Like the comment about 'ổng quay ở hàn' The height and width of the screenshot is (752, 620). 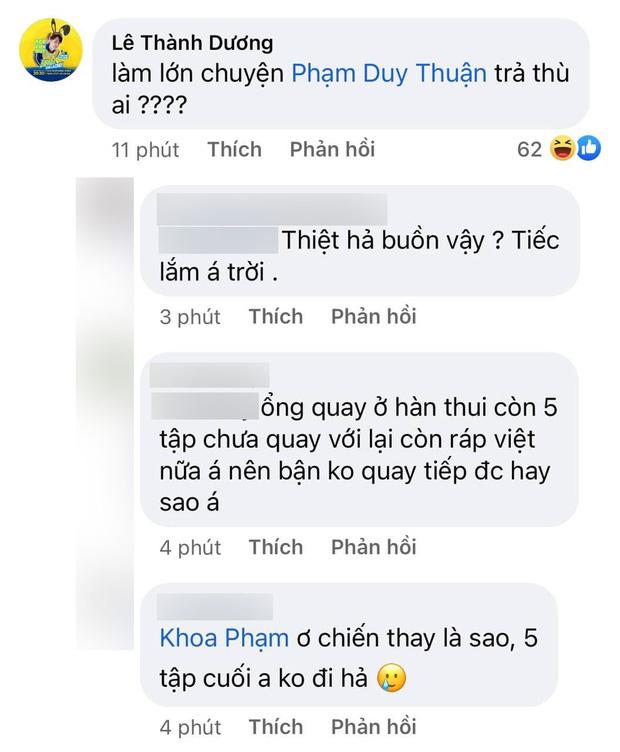(275, 547)
